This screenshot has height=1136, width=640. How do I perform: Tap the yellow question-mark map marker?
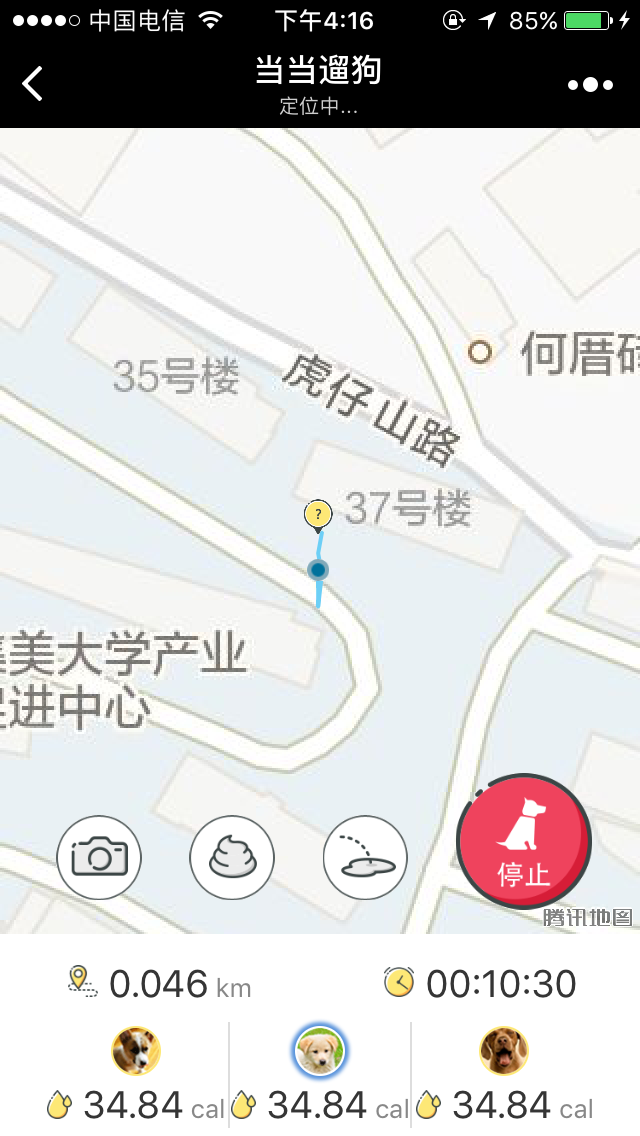pyautogui.click(x=317, y=515)
